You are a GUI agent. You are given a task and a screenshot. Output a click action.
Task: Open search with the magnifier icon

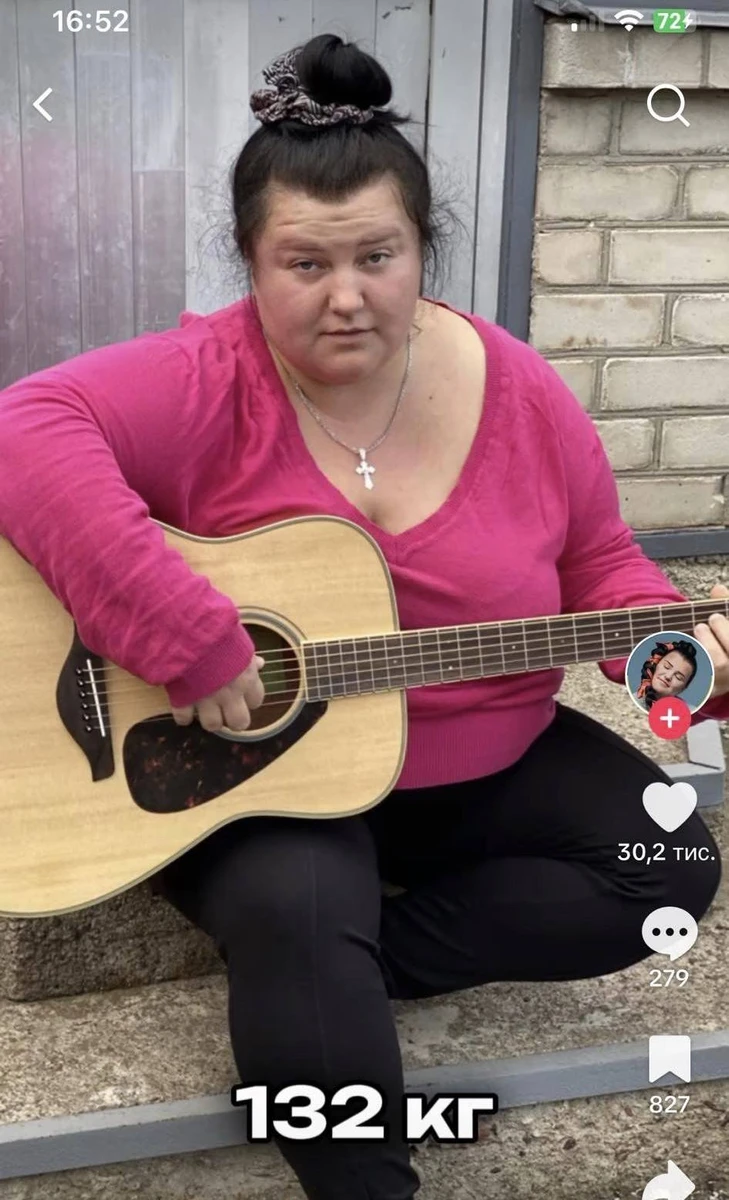coord(667,105)
